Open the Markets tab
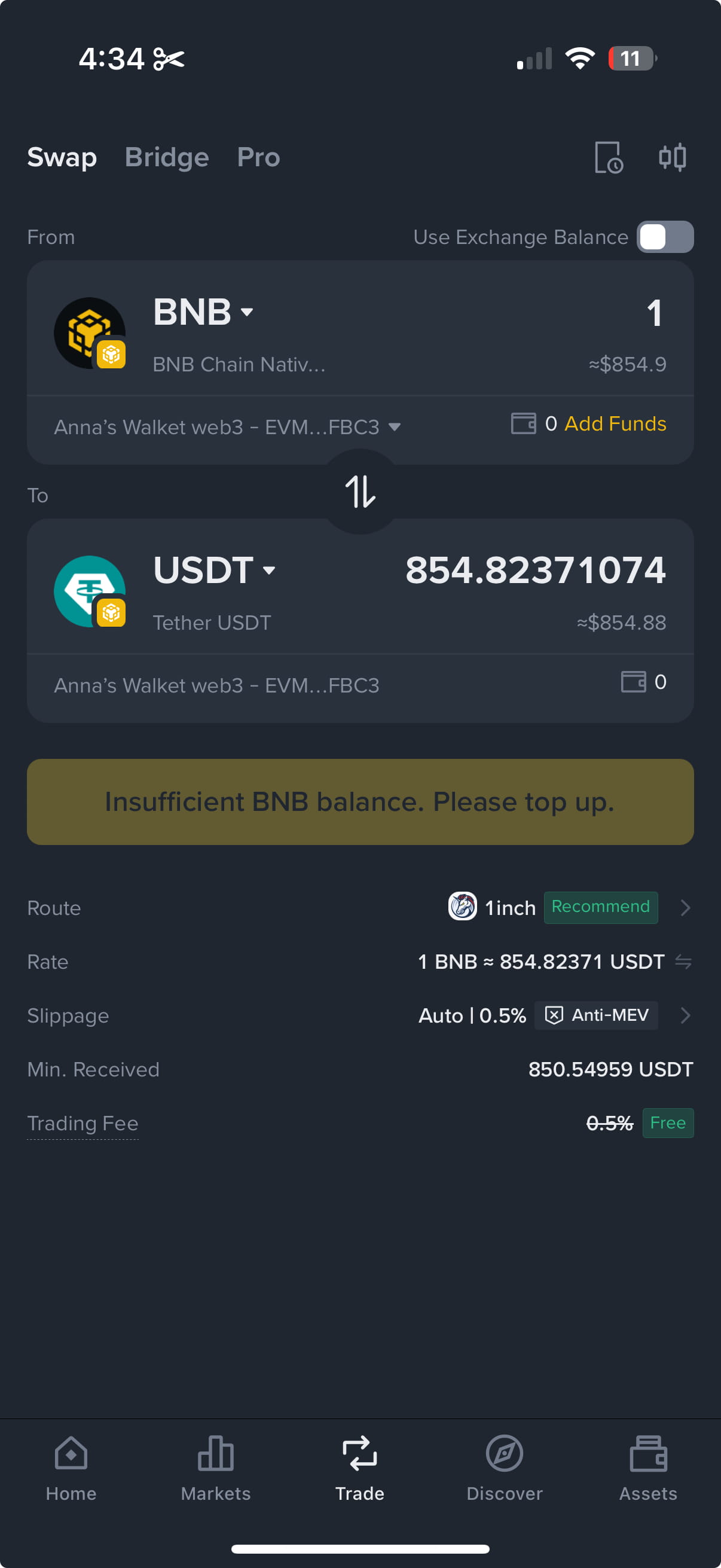 215,1468
